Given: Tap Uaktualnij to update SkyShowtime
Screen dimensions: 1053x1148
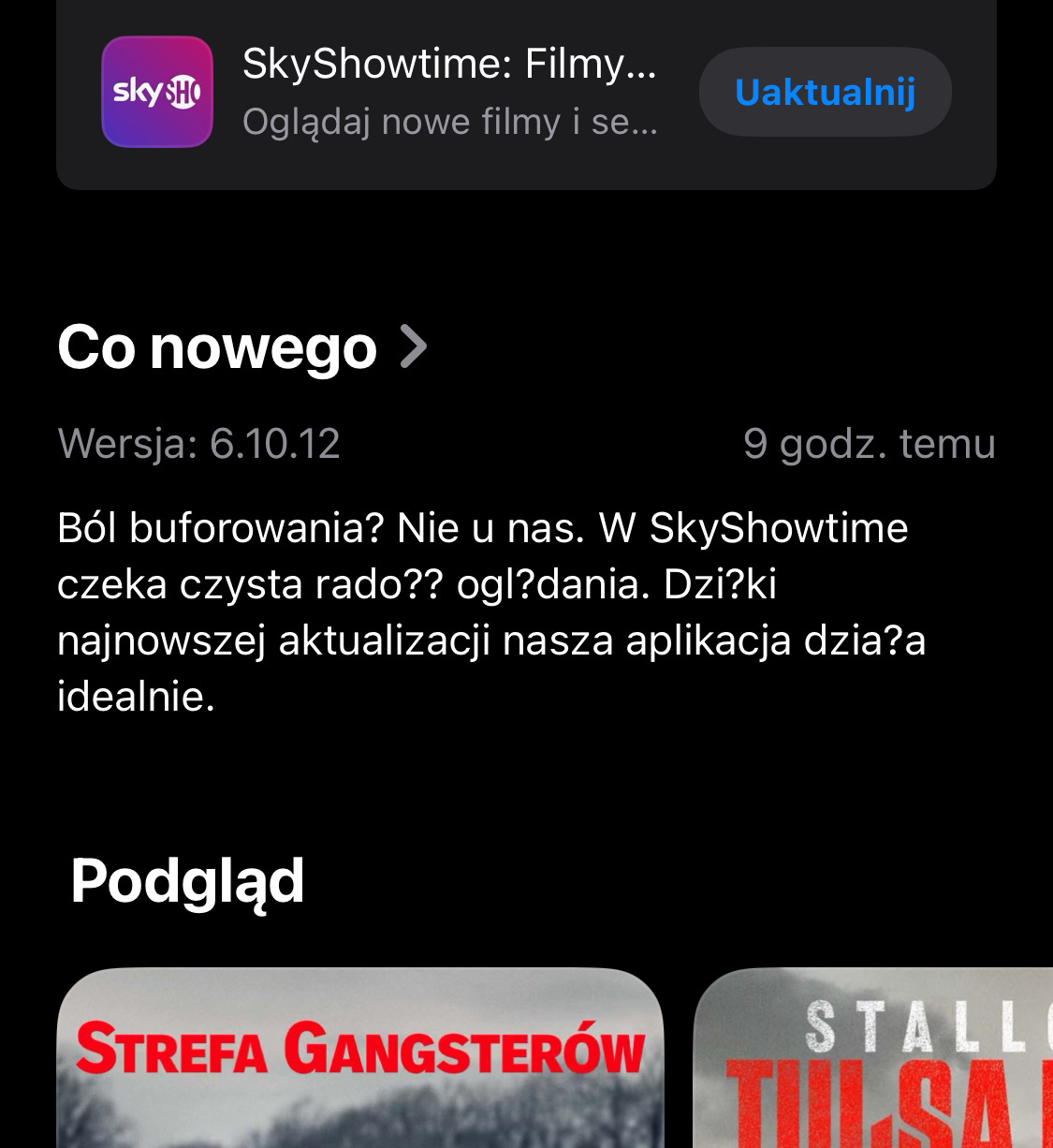Looking at the screenshot, I should (825, 92).
